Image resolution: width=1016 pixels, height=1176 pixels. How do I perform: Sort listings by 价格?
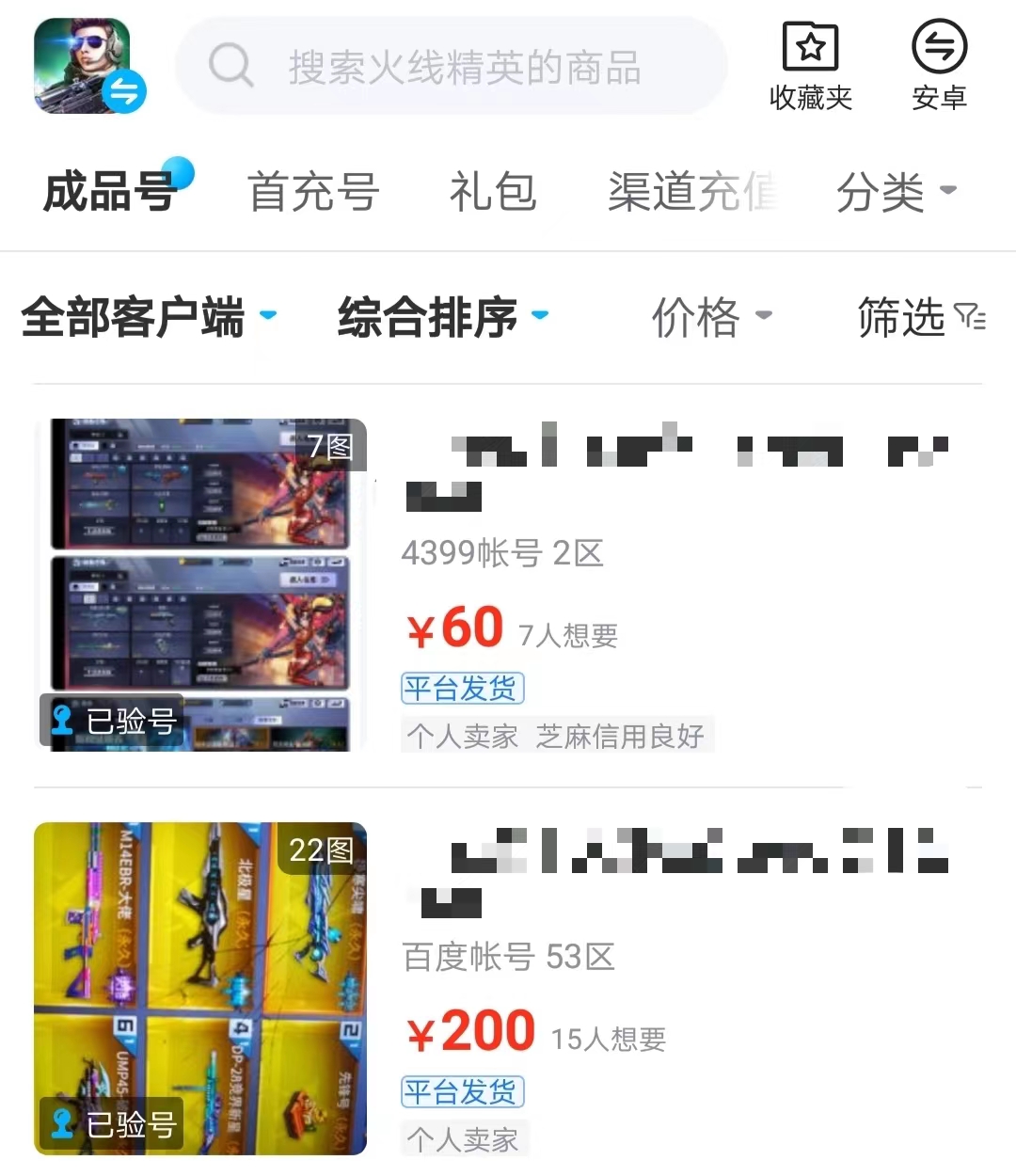(x=710, y=317)
